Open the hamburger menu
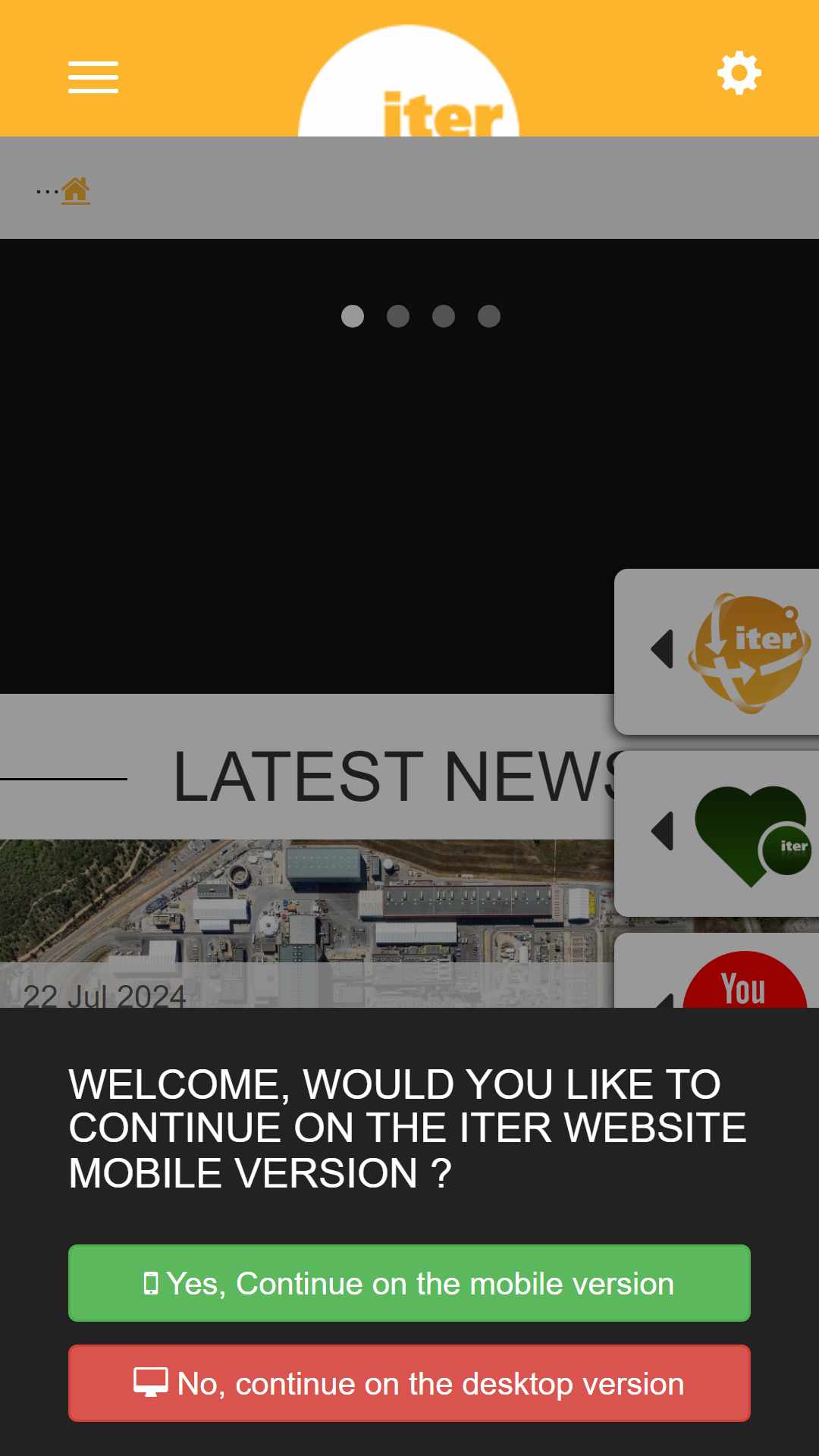The height and width of the screenshot is (1456, 819). click(93, 77)
